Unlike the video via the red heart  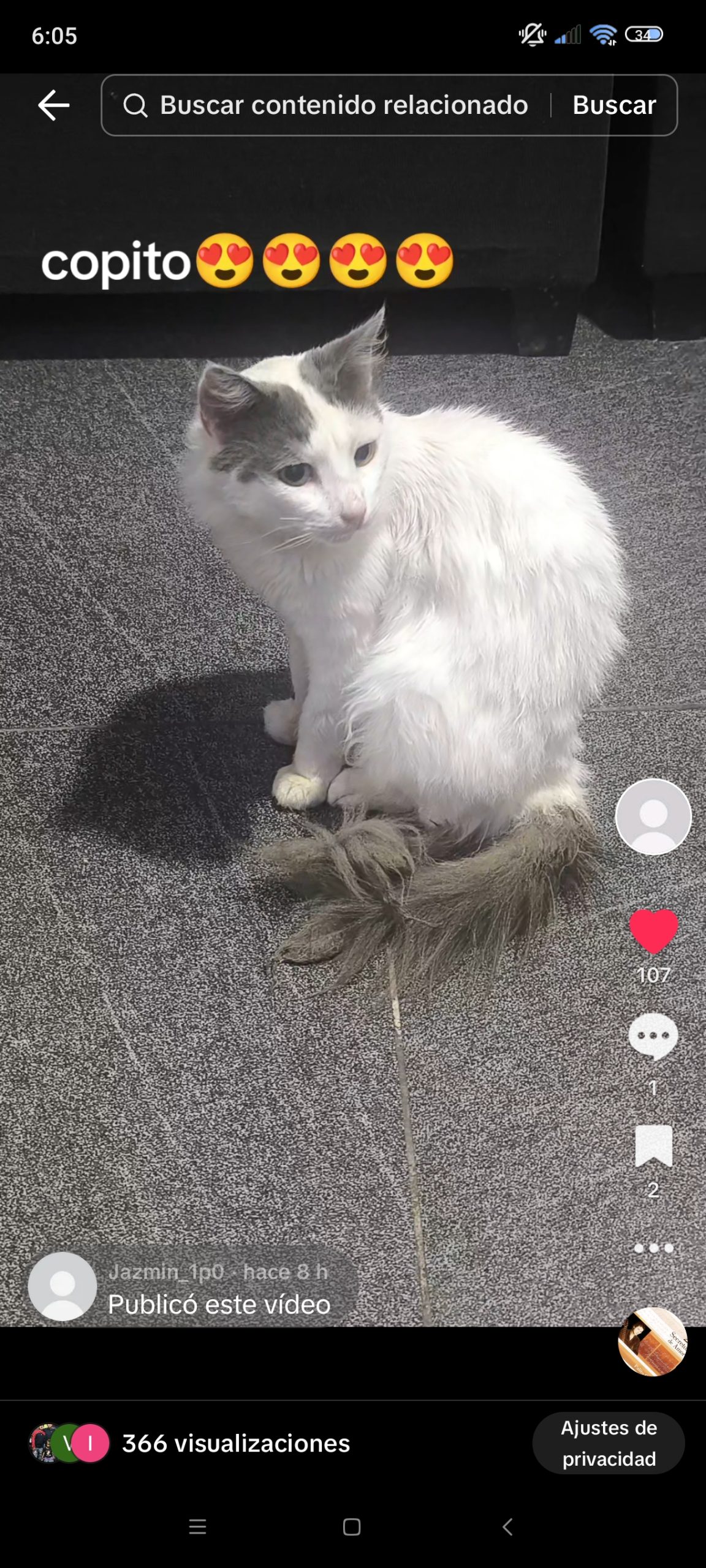(653, 931)
